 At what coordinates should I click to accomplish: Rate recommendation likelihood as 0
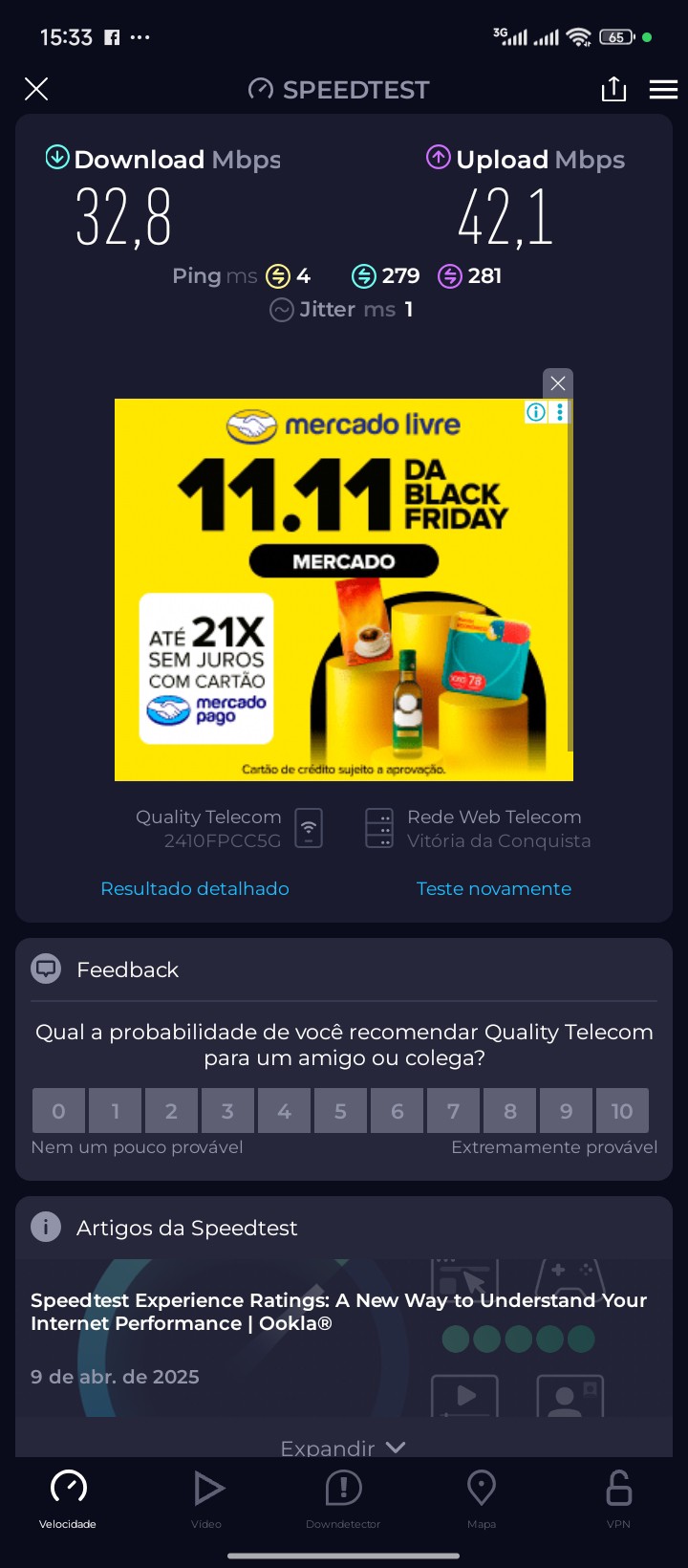click(x=58, y=1111)
